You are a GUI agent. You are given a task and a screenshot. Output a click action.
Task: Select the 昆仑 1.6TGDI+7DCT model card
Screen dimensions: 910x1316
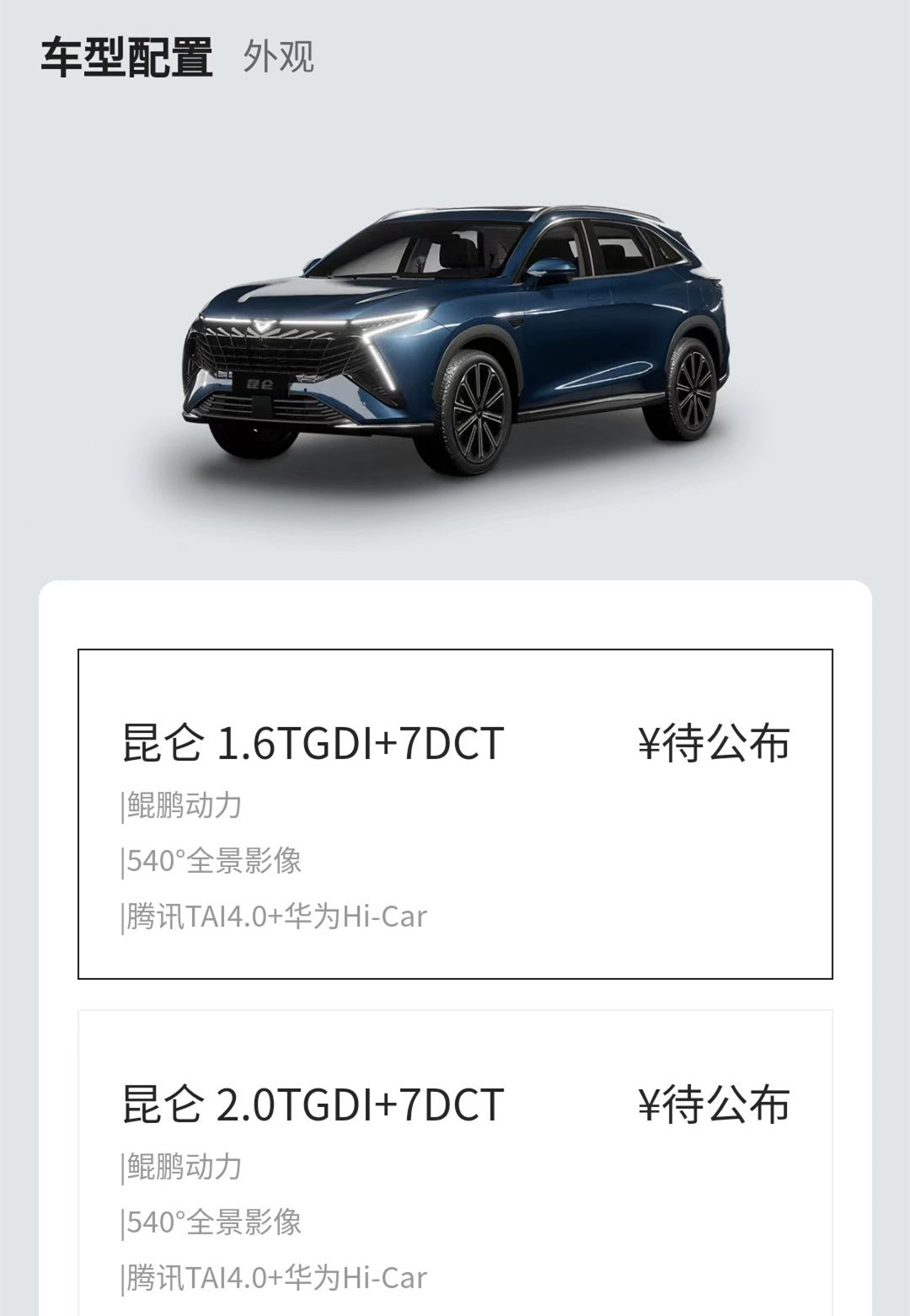coord(455,814)
